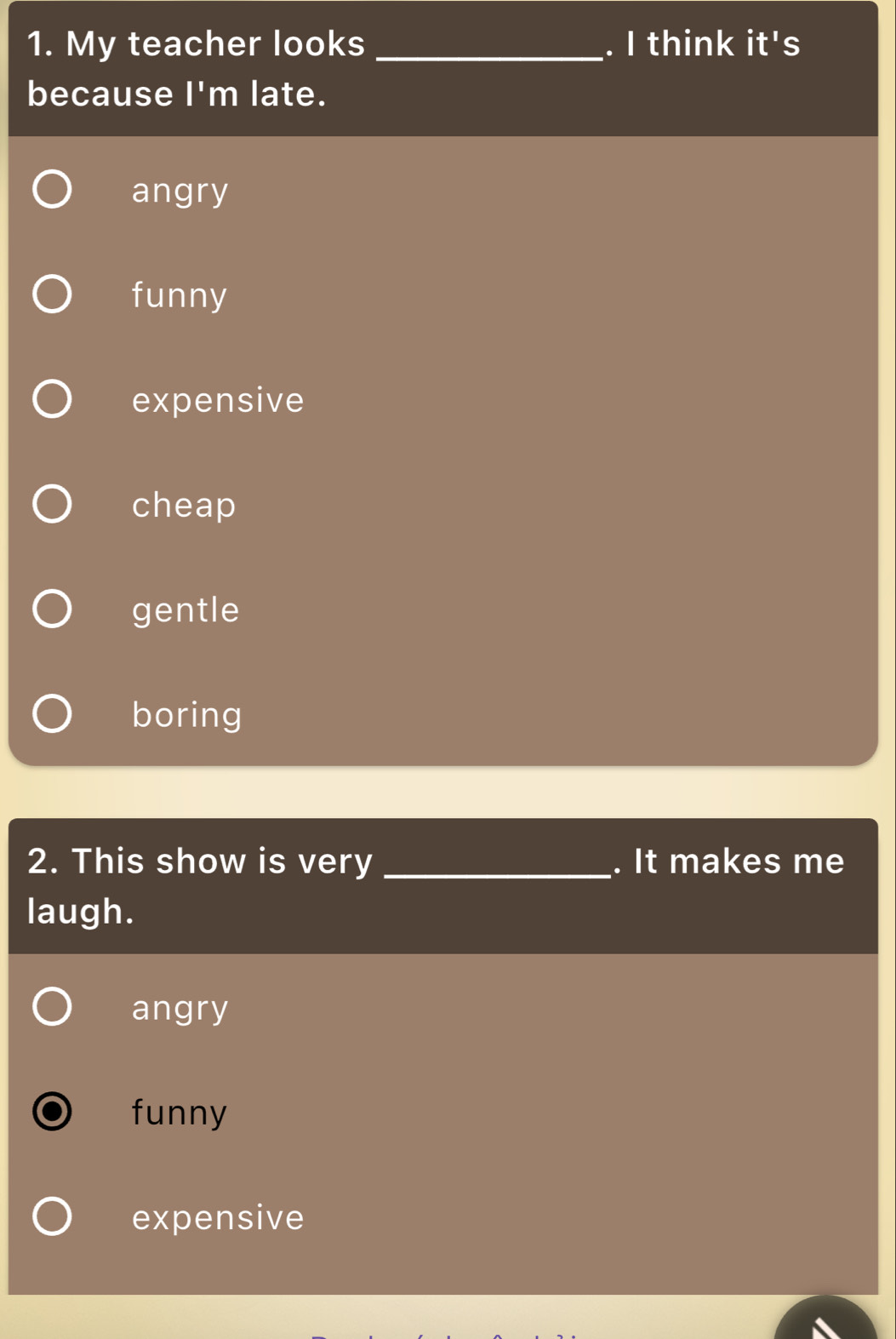This screenshot has height=1339, width=896.
Task: Choose 'gentle' for question 1
Action: 52,609
